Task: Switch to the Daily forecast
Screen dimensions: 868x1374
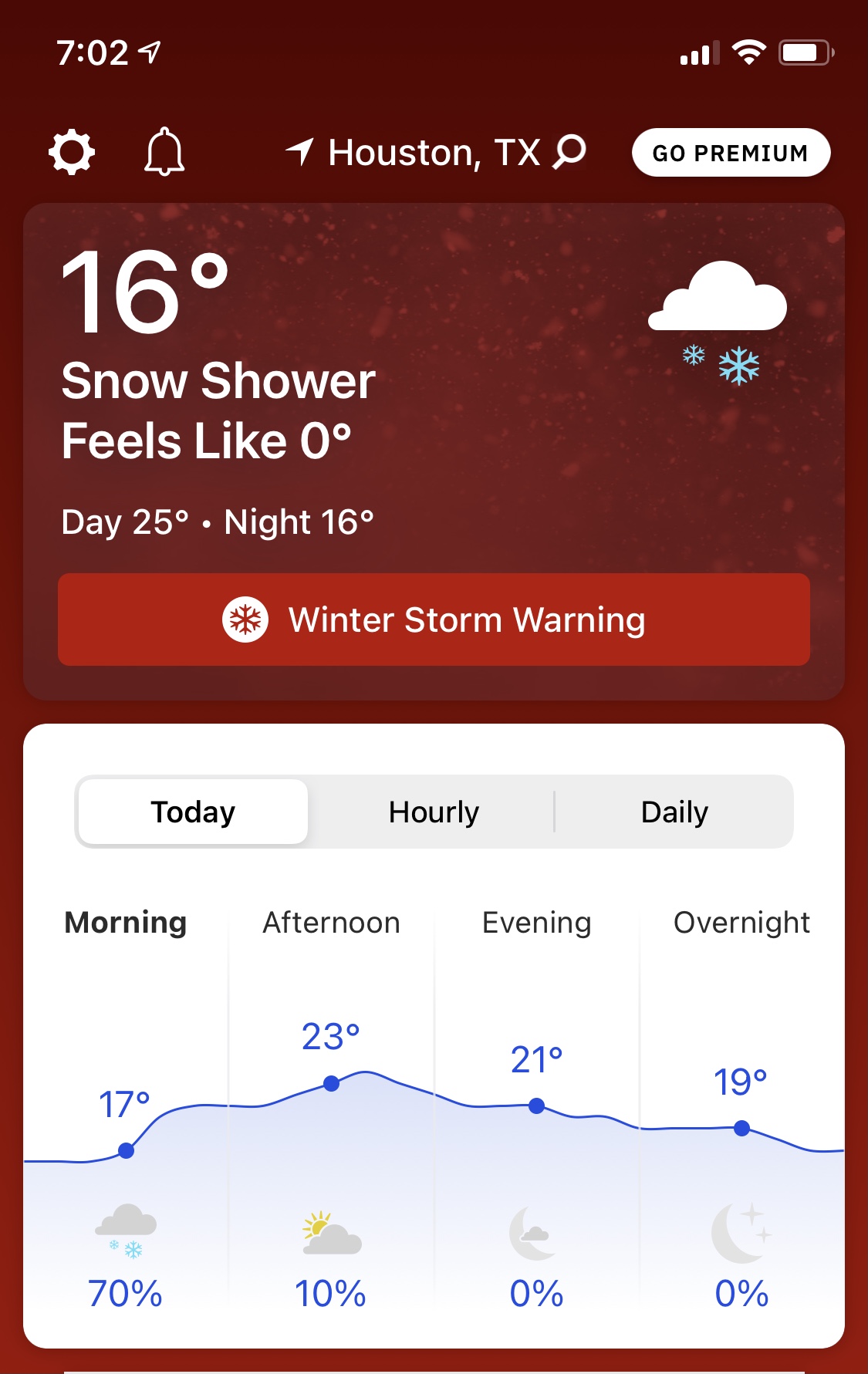Action: (x=674, y=812)
